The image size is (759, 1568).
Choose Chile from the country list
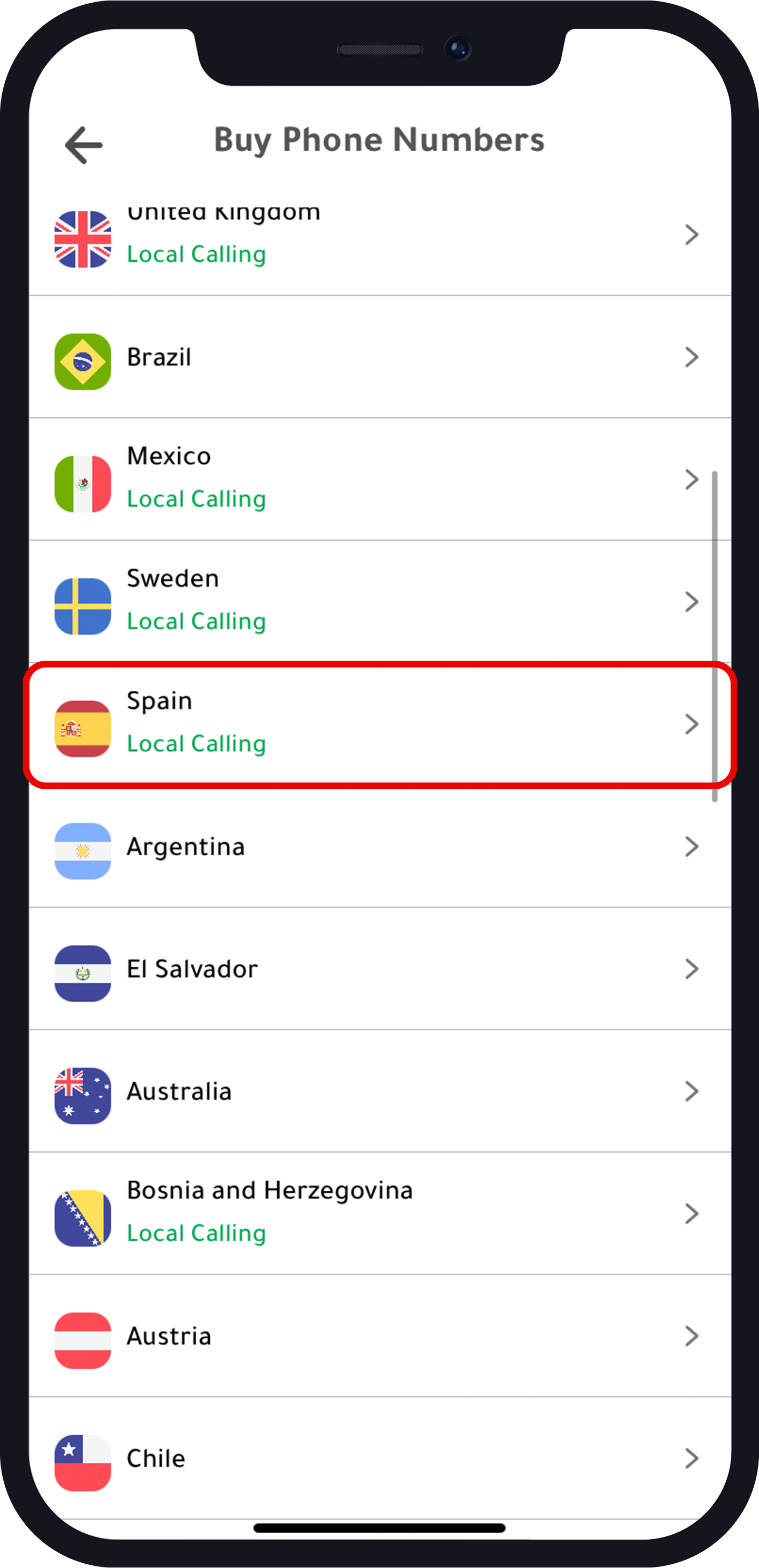[378, 1458]
